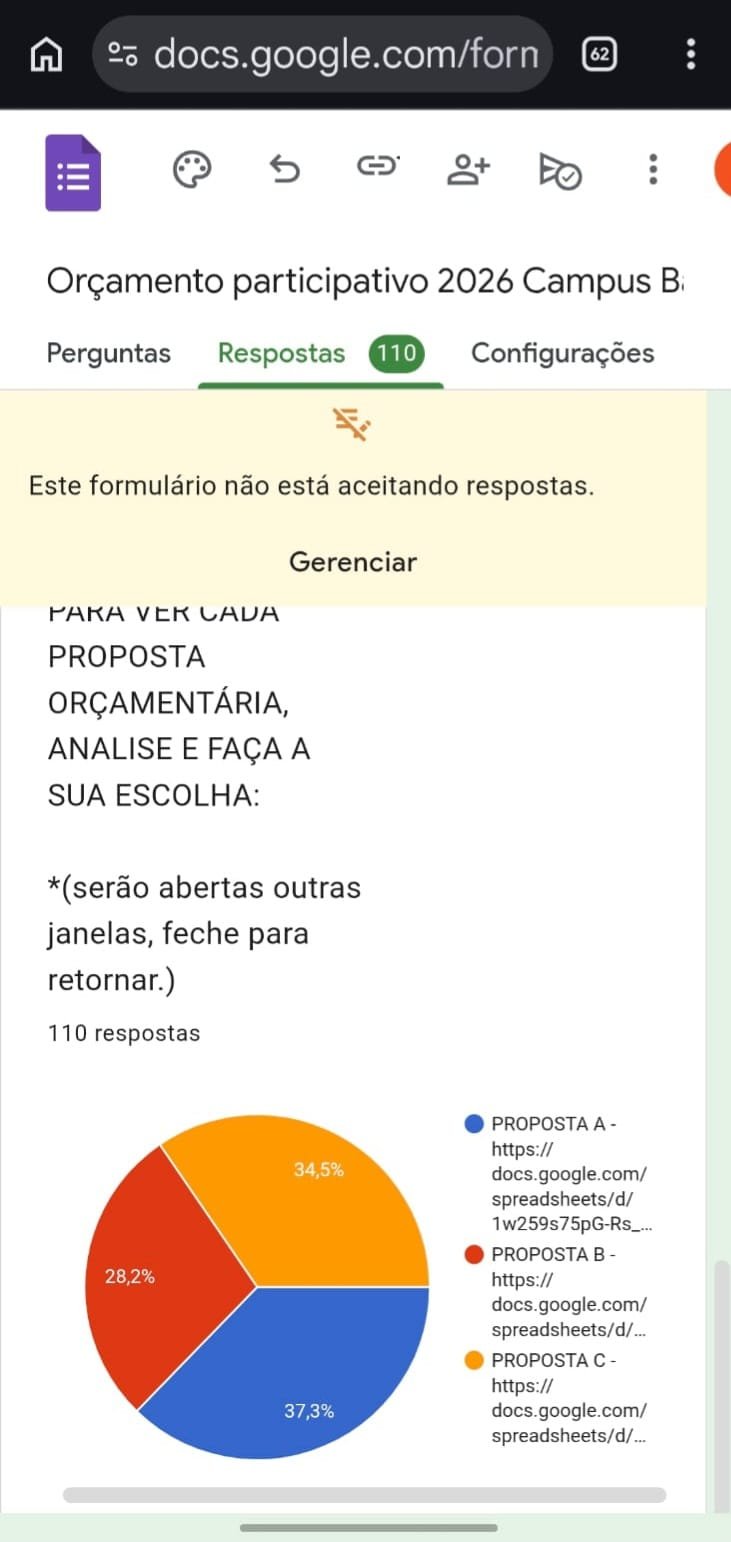Viewport: 731px width, 1542px height.
Task: Tap Gerenciar in the yellow banner
Action: 353,562
